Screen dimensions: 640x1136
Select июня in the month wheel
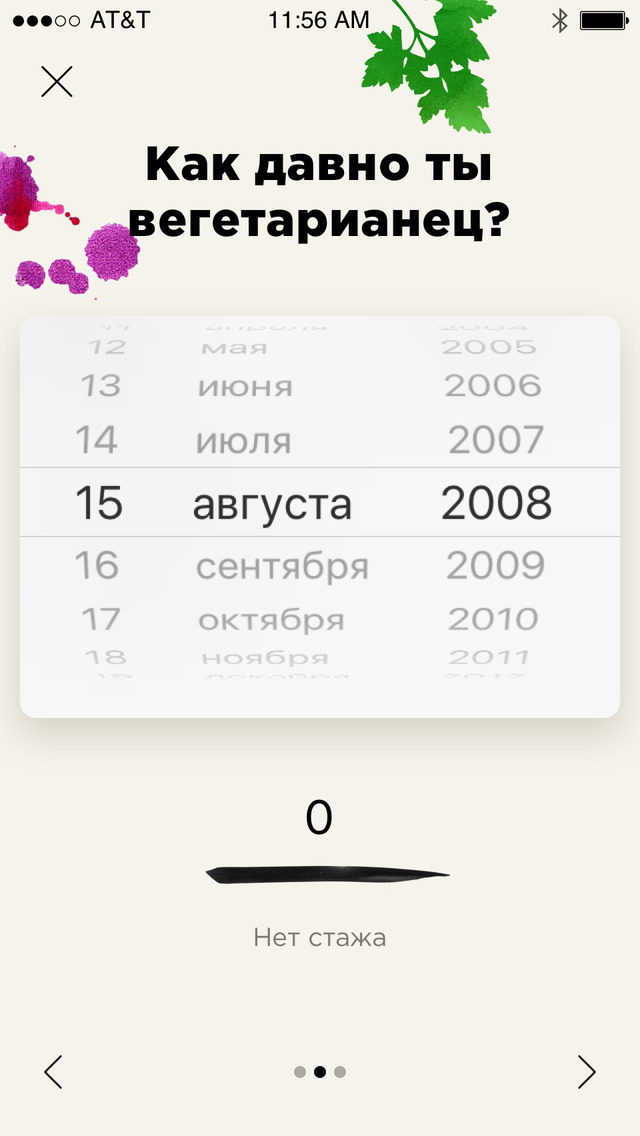click(x=245, y=387)
